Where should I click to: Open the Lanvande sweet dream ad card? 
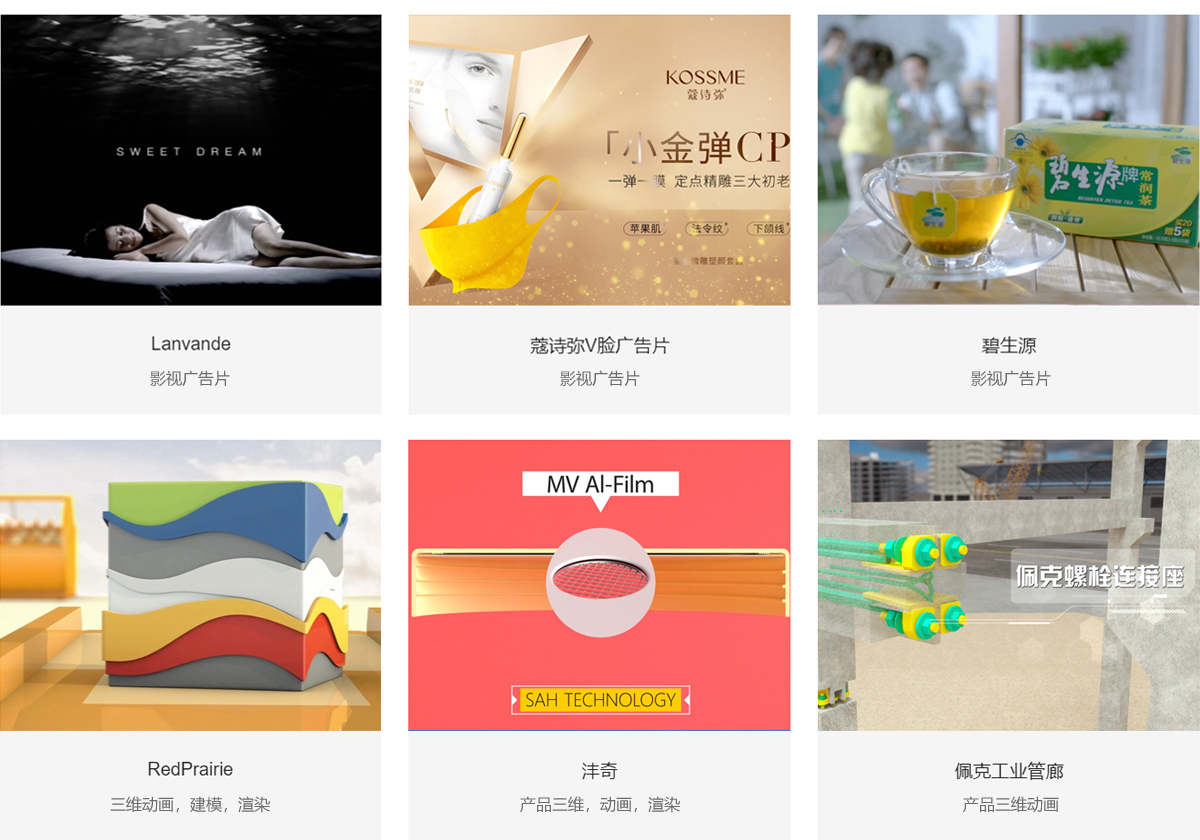[190, 160]
